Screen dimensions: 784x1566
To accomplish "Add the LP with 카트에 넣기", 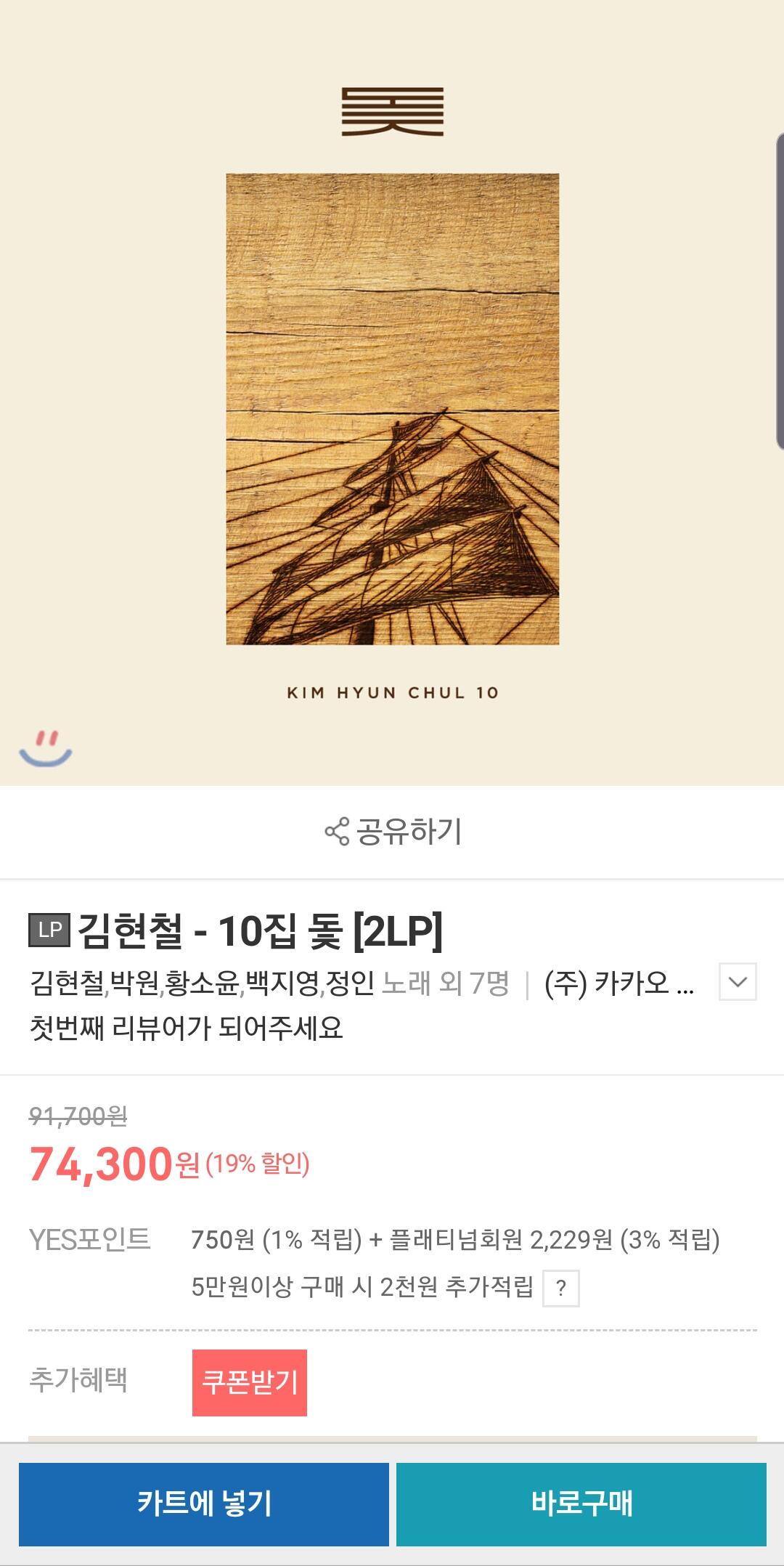I will click(204, 1504).
